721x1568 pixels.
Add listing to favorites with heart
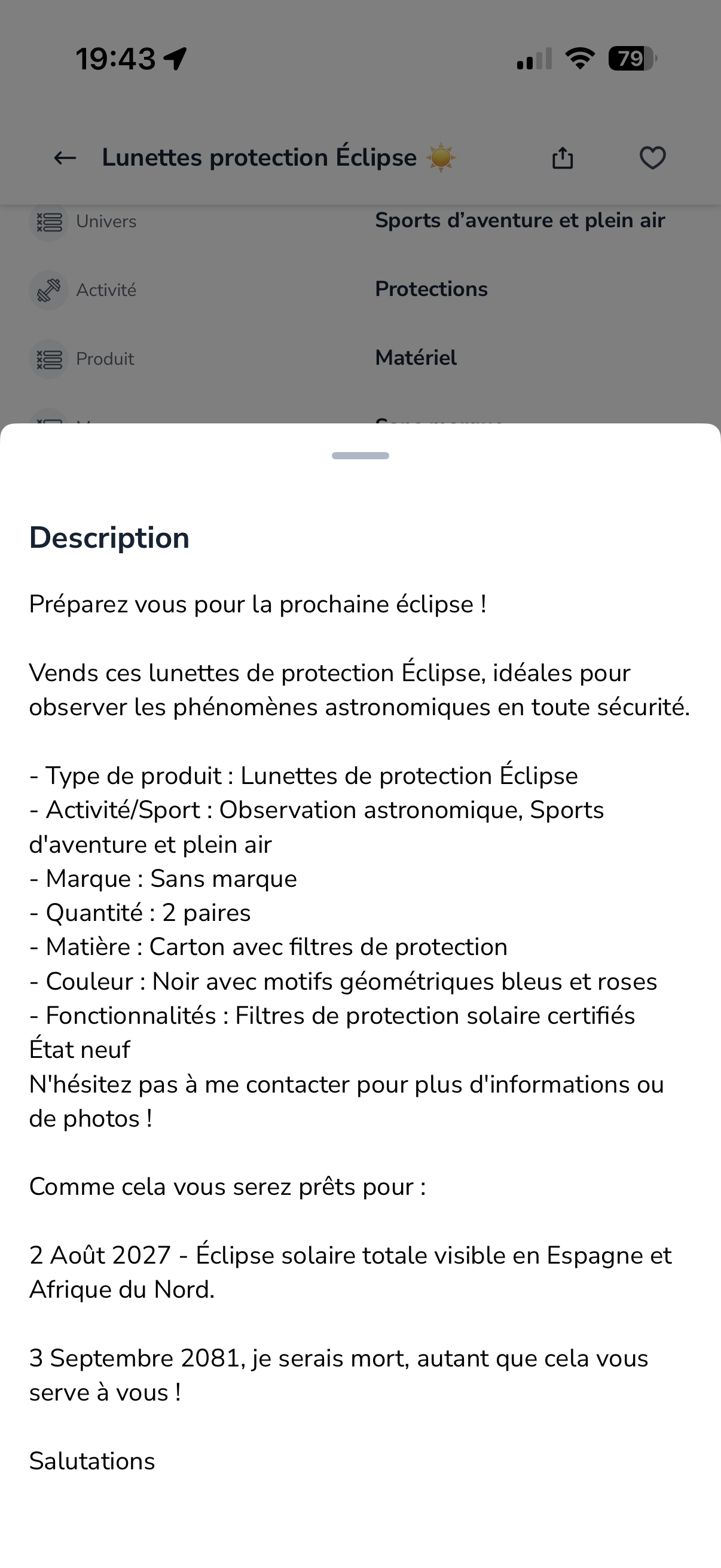652,158
